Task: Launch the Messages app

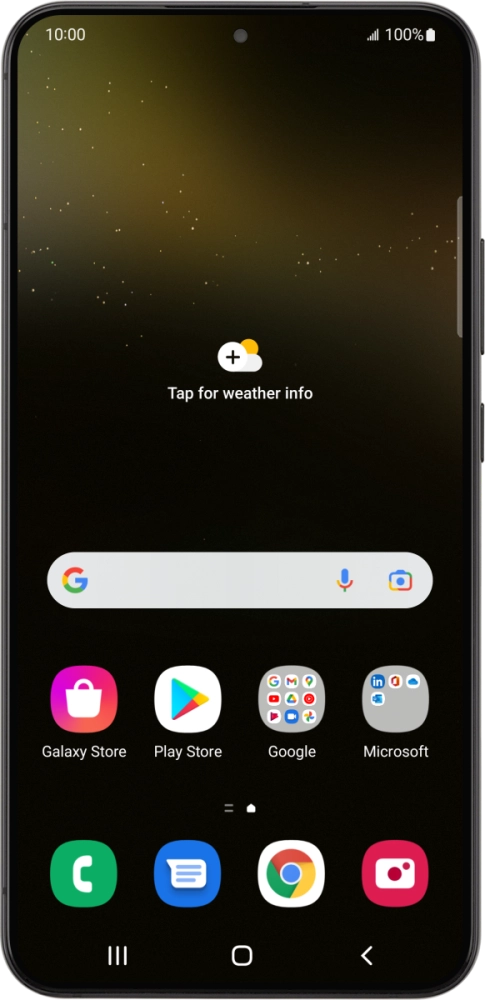Action: point(188,874)
